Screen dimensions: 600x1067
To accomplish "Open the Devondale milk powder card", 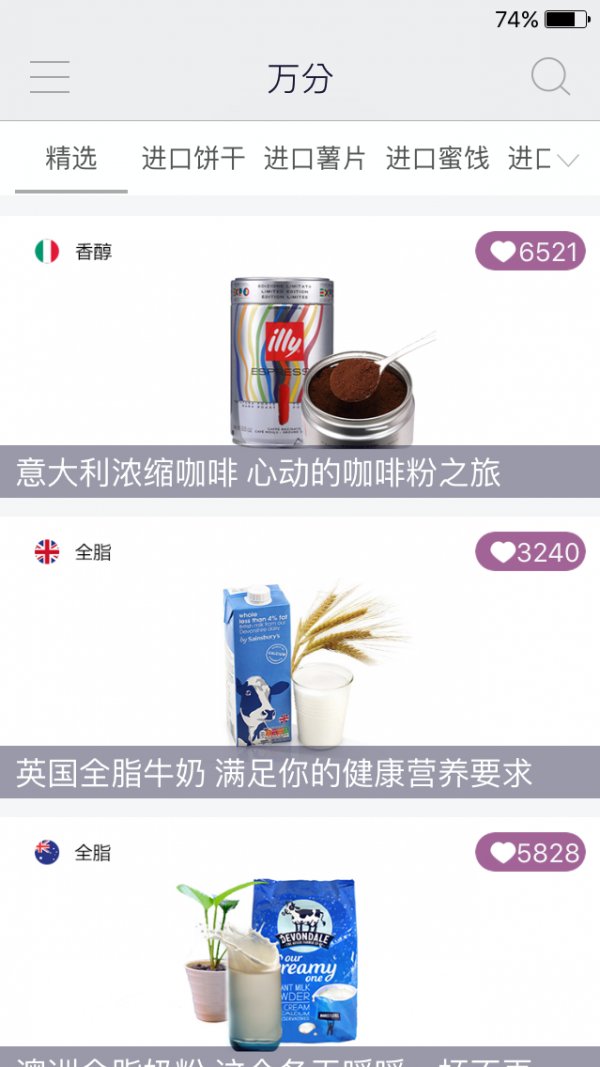I will tap(300, 960).
